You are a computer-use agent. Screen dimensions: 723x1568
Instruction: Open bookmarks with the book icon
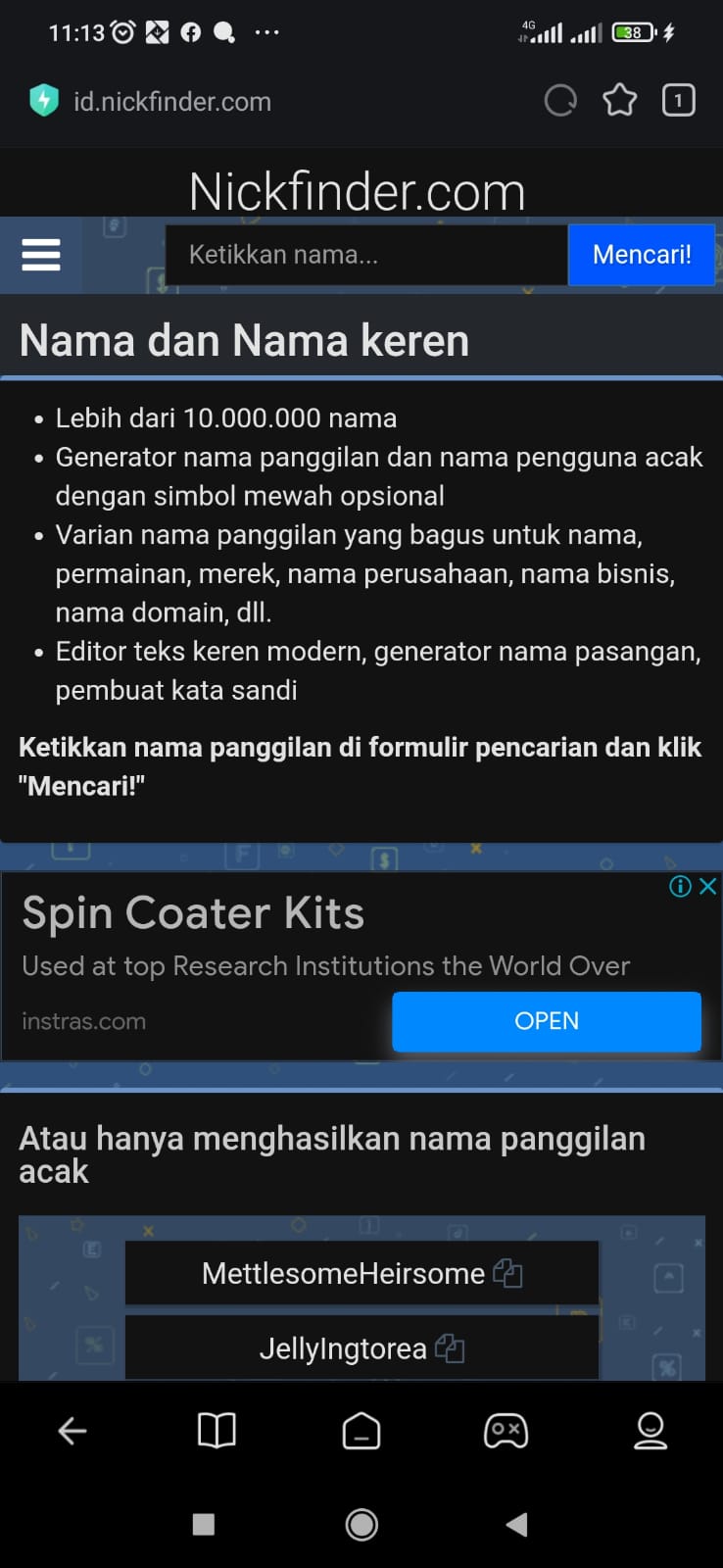click(217, 1431)
